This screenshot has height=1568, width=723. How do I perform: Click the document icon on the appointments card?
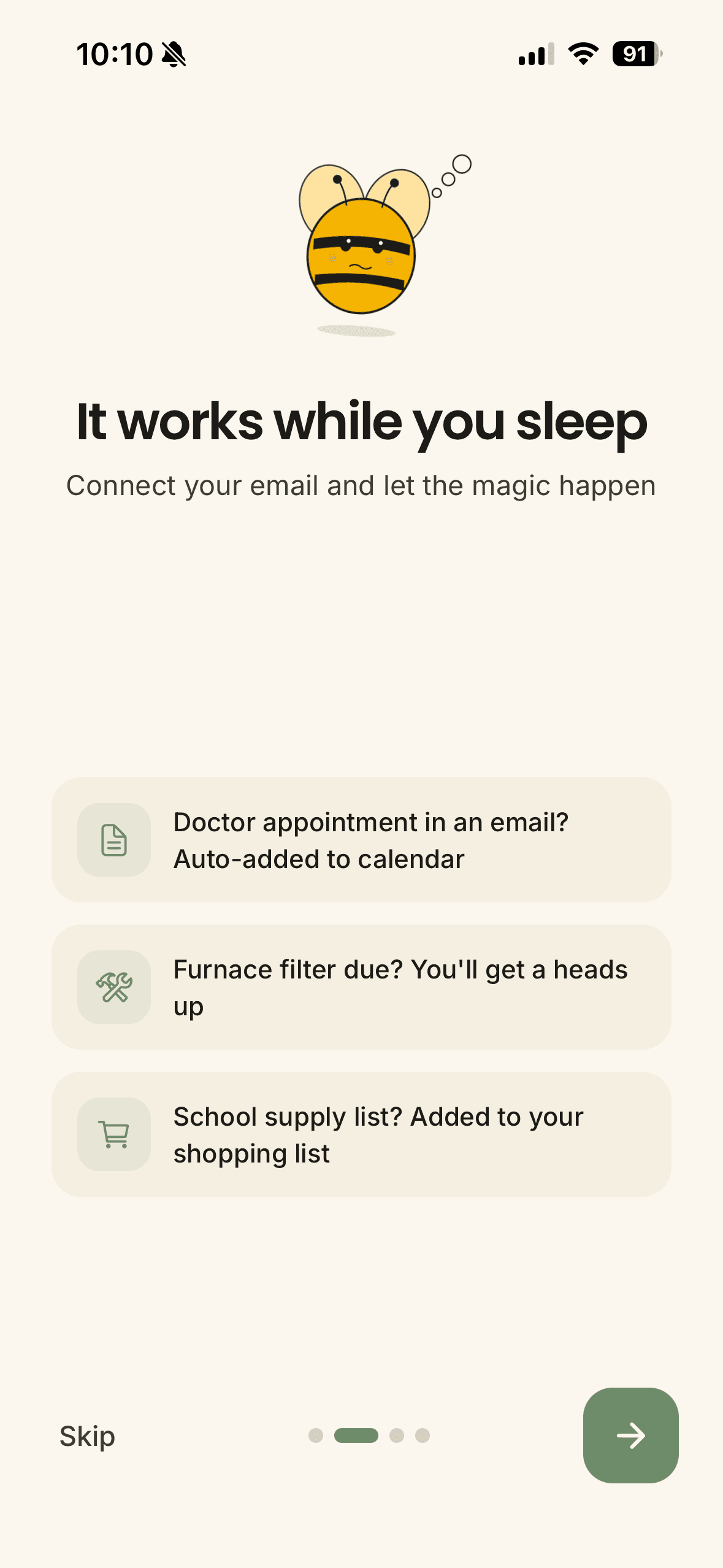[x=114, y=841]
